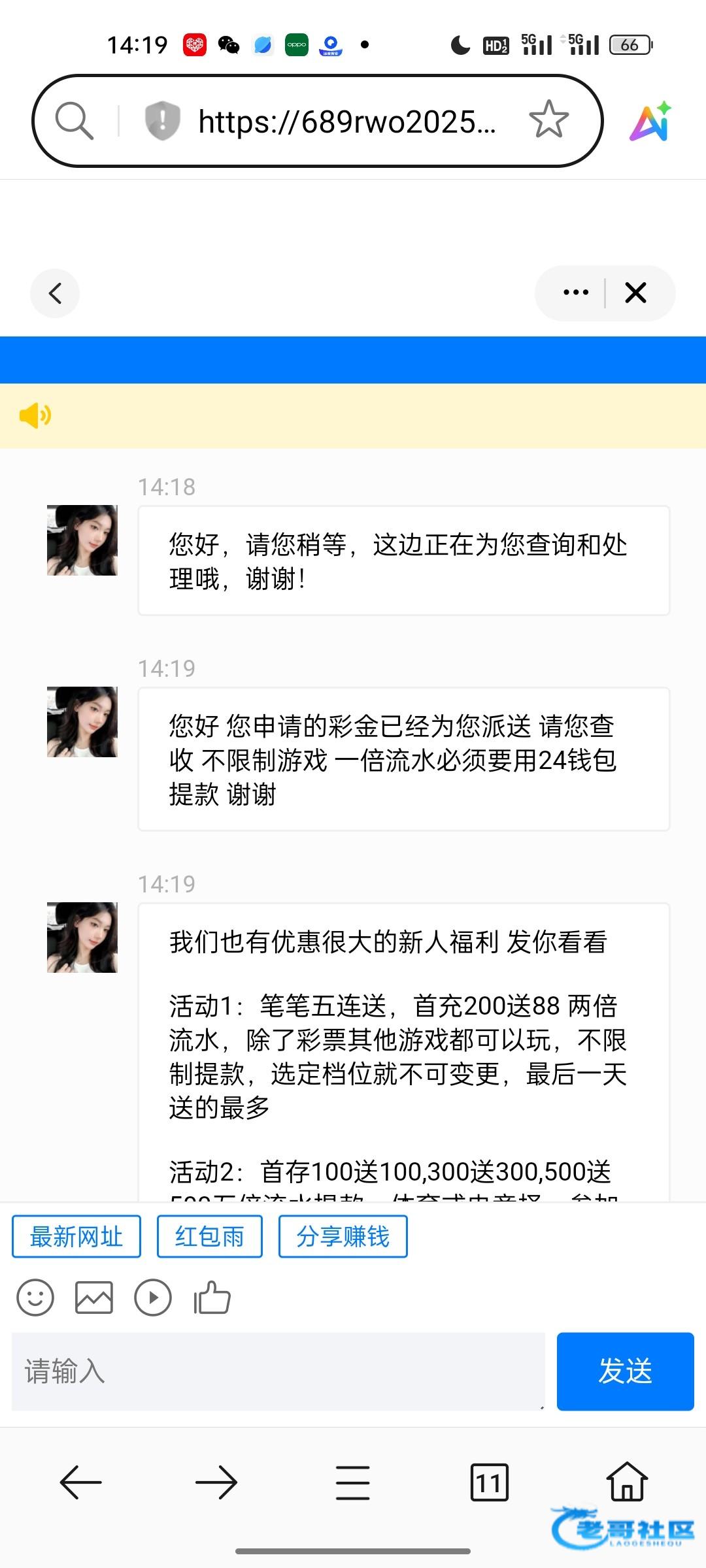Rate the service with thumbs-up
This screenshot has height=1568, width=706.
point(212,1298)
